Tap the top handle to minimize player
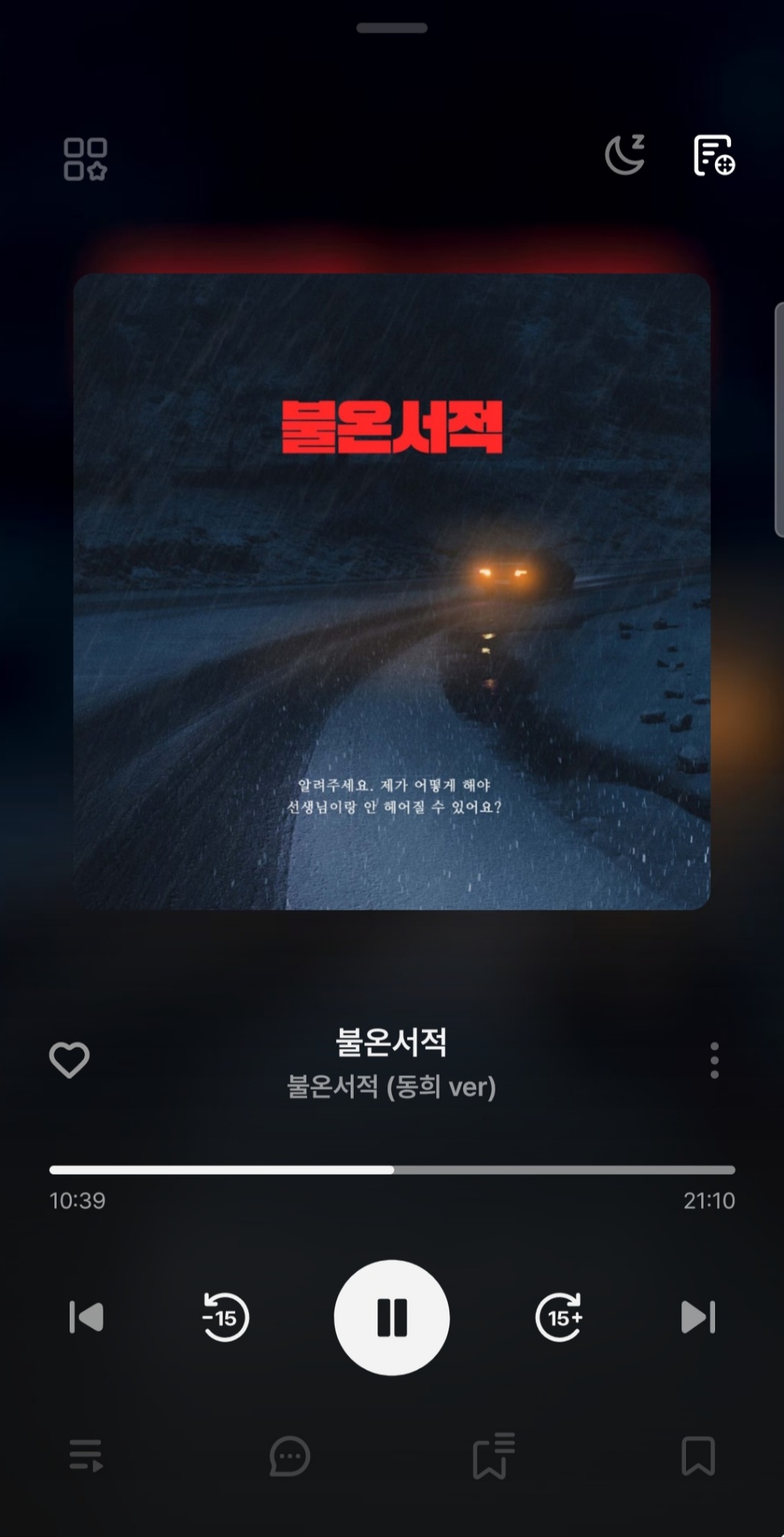This screenshot has height=1537, width=784. pyautogui.click(x=391, y=28)
